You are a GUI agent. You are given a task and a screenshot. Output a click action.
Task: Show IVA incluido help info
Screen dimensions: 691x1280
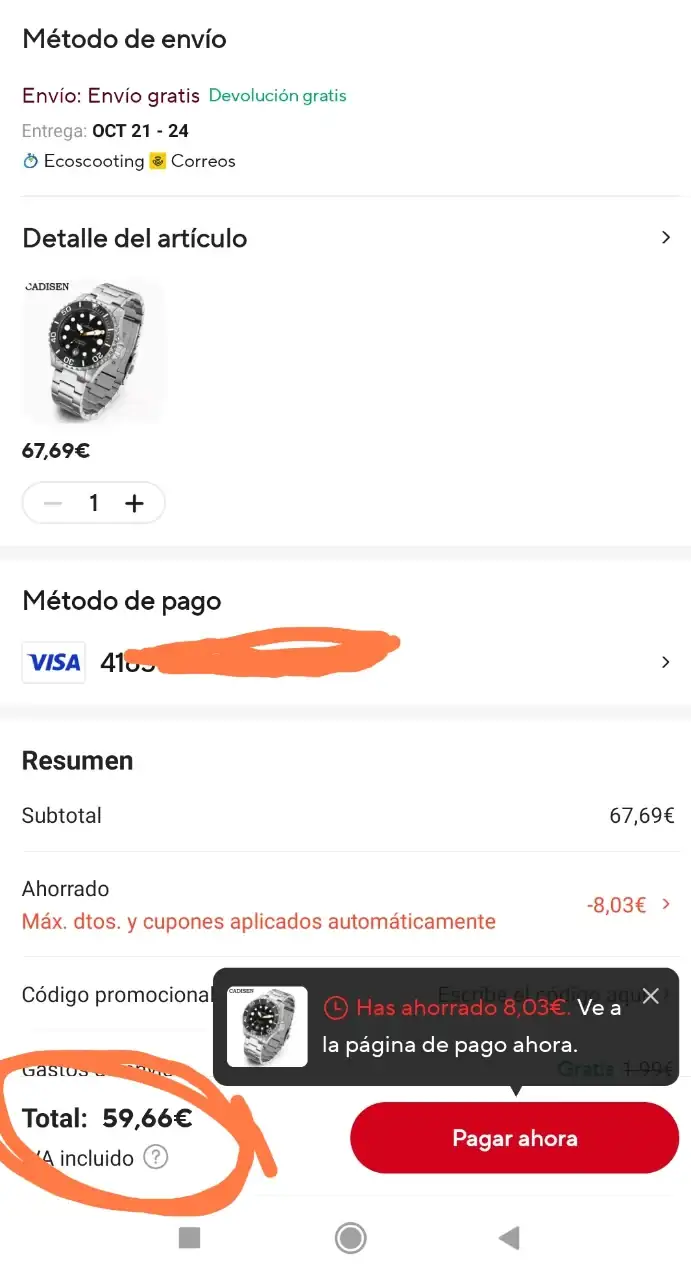[x=155, y=1158]
